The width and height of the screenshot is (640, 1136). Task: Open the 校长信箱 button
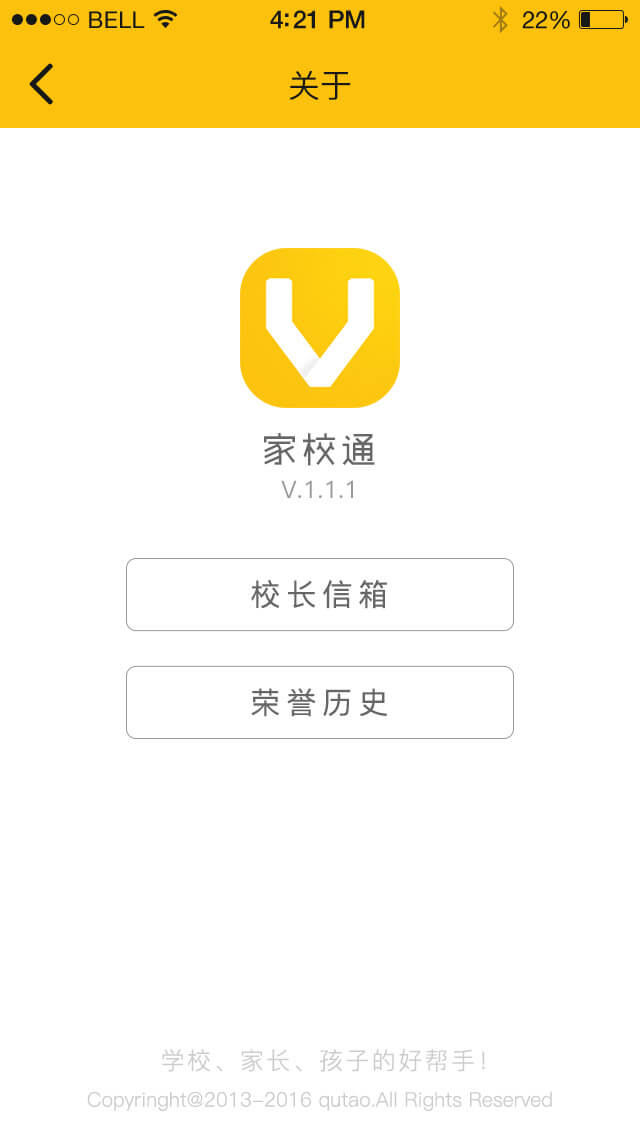click(320, 595)
